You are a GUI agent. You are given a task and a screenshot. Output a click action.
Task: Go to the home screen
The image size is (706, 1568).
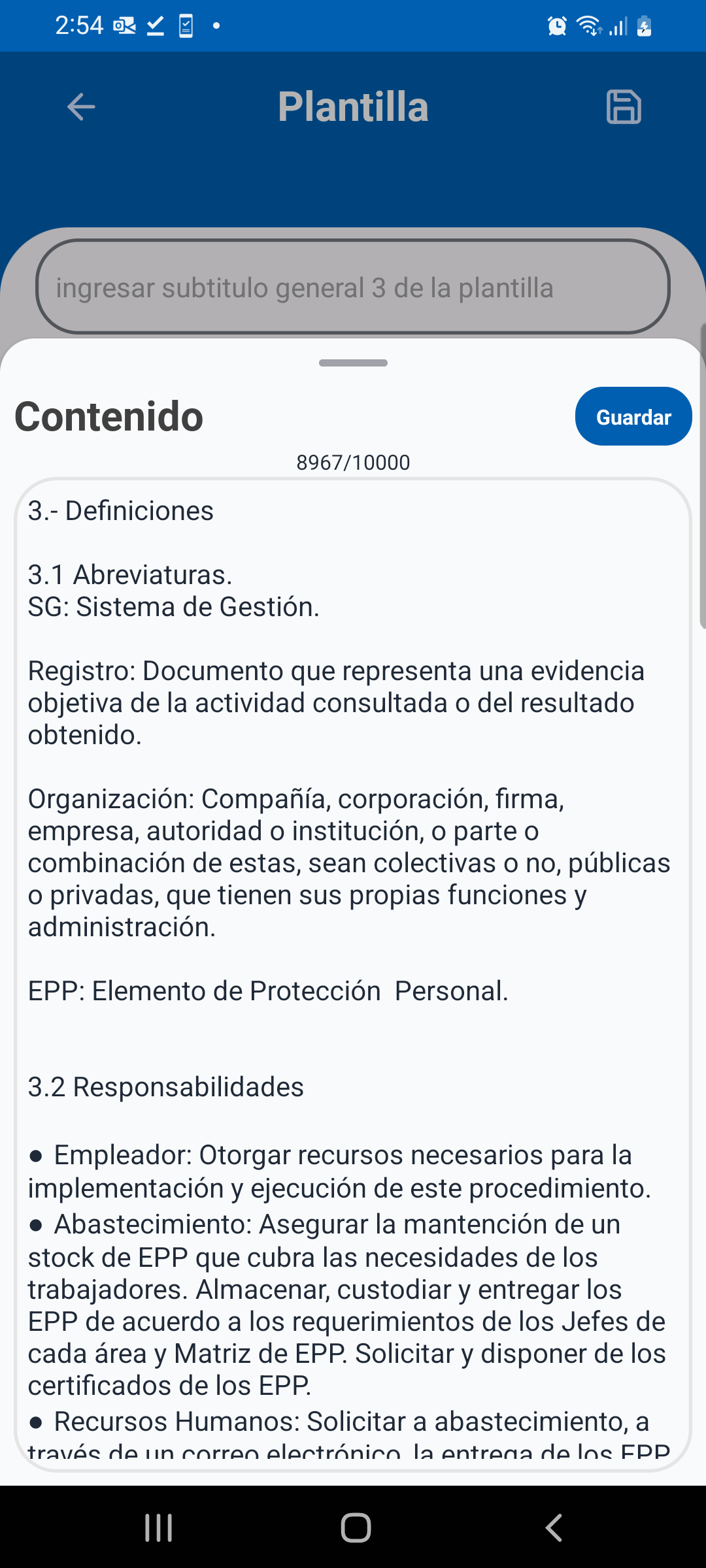tap(356, 1527)
